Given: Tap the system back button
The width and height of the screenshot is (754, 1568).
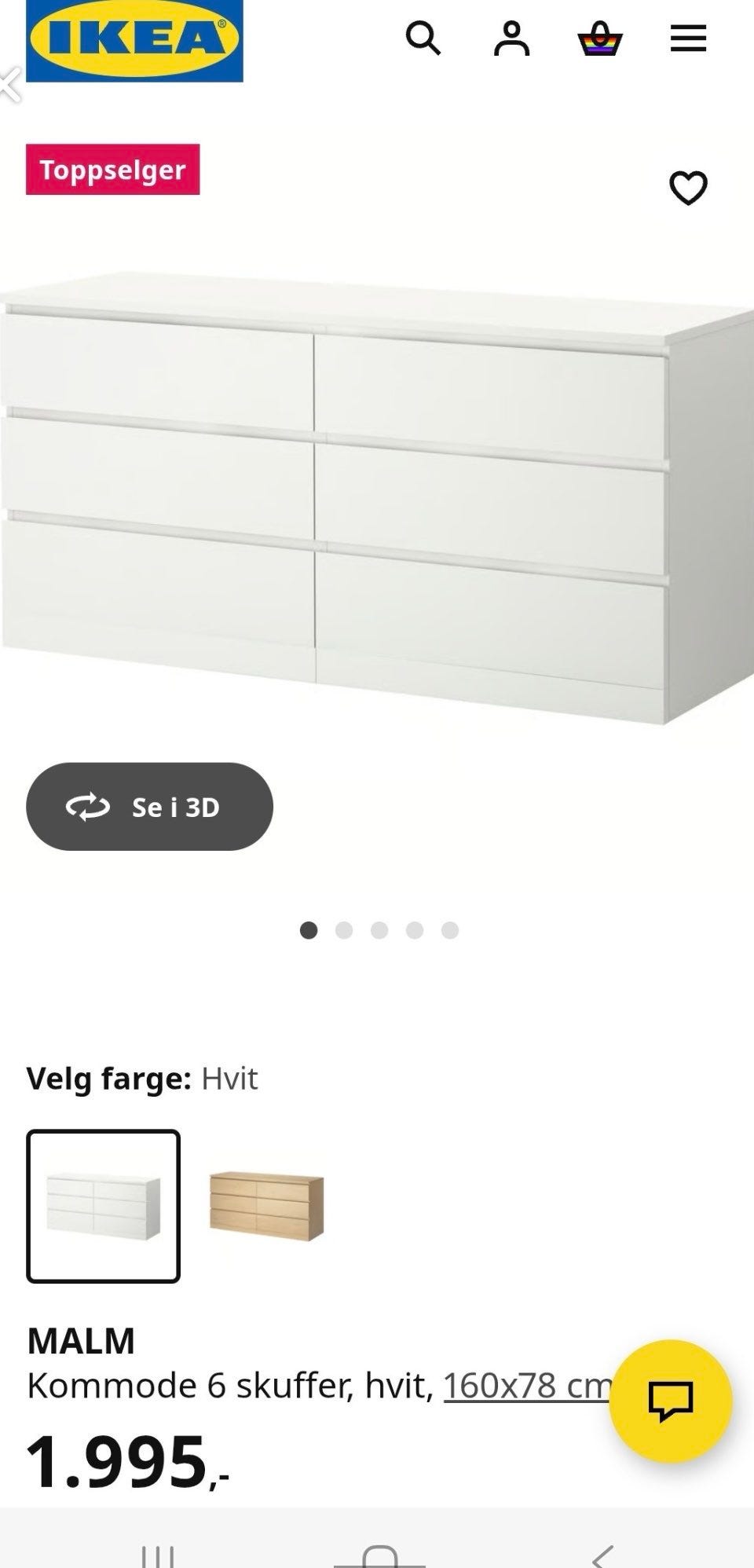Looking at the screenshot, I should pyautogui.click(x=602, y=1555).
